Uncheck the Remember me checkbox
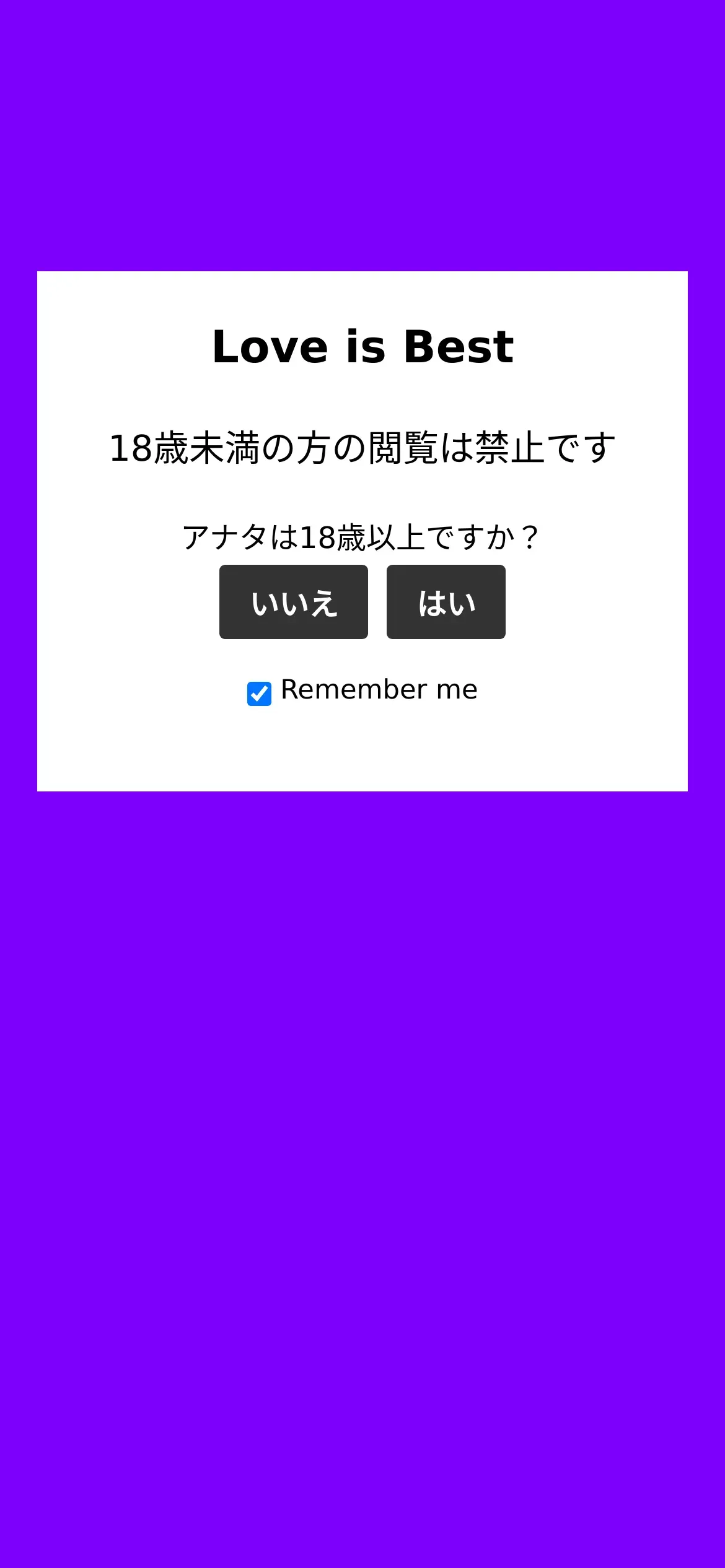Viewport: 725px width, 1568px height. tap(259, 694)
